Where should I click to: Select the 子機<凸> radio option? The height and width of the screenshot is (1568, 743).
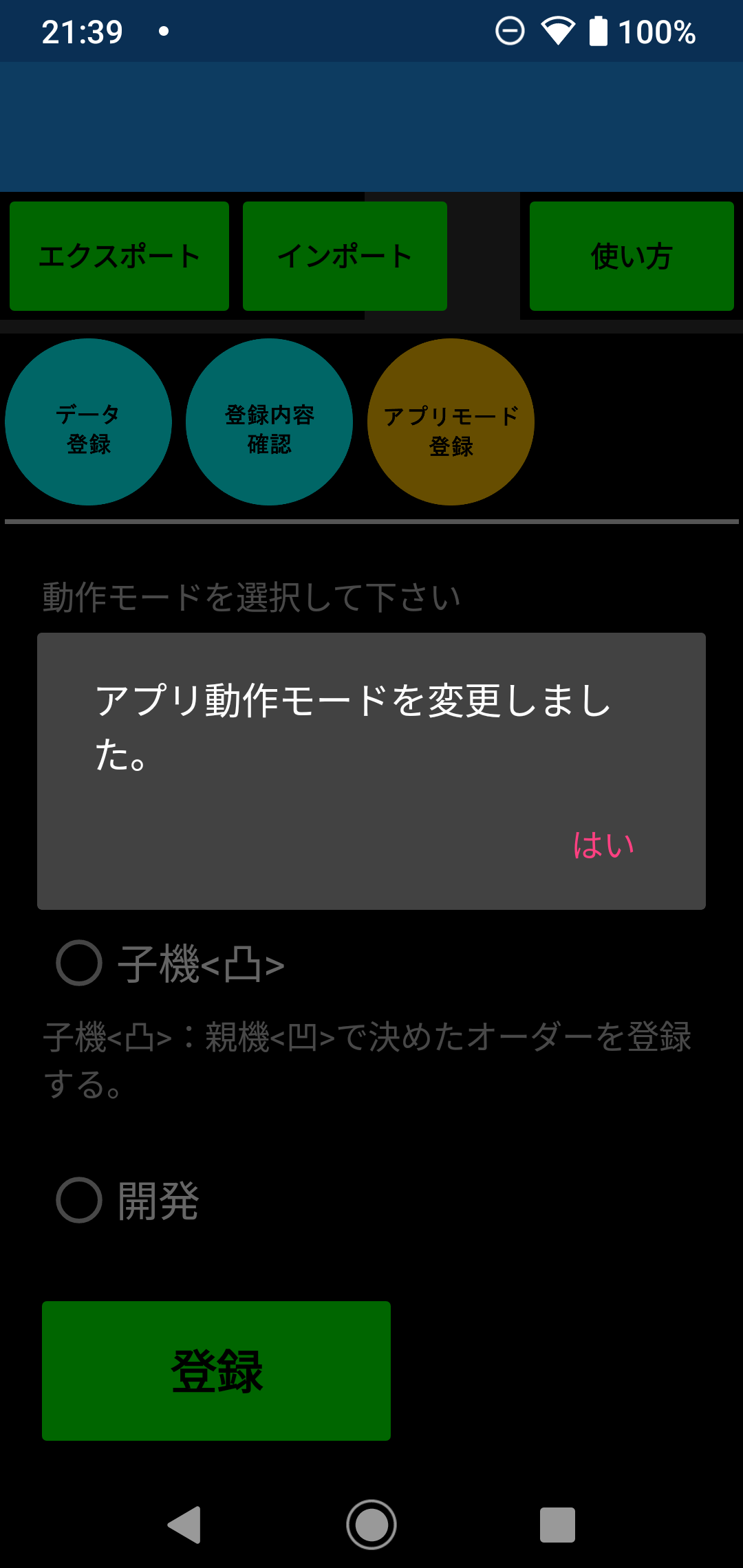pyautogui.click(x=80, y=963)
